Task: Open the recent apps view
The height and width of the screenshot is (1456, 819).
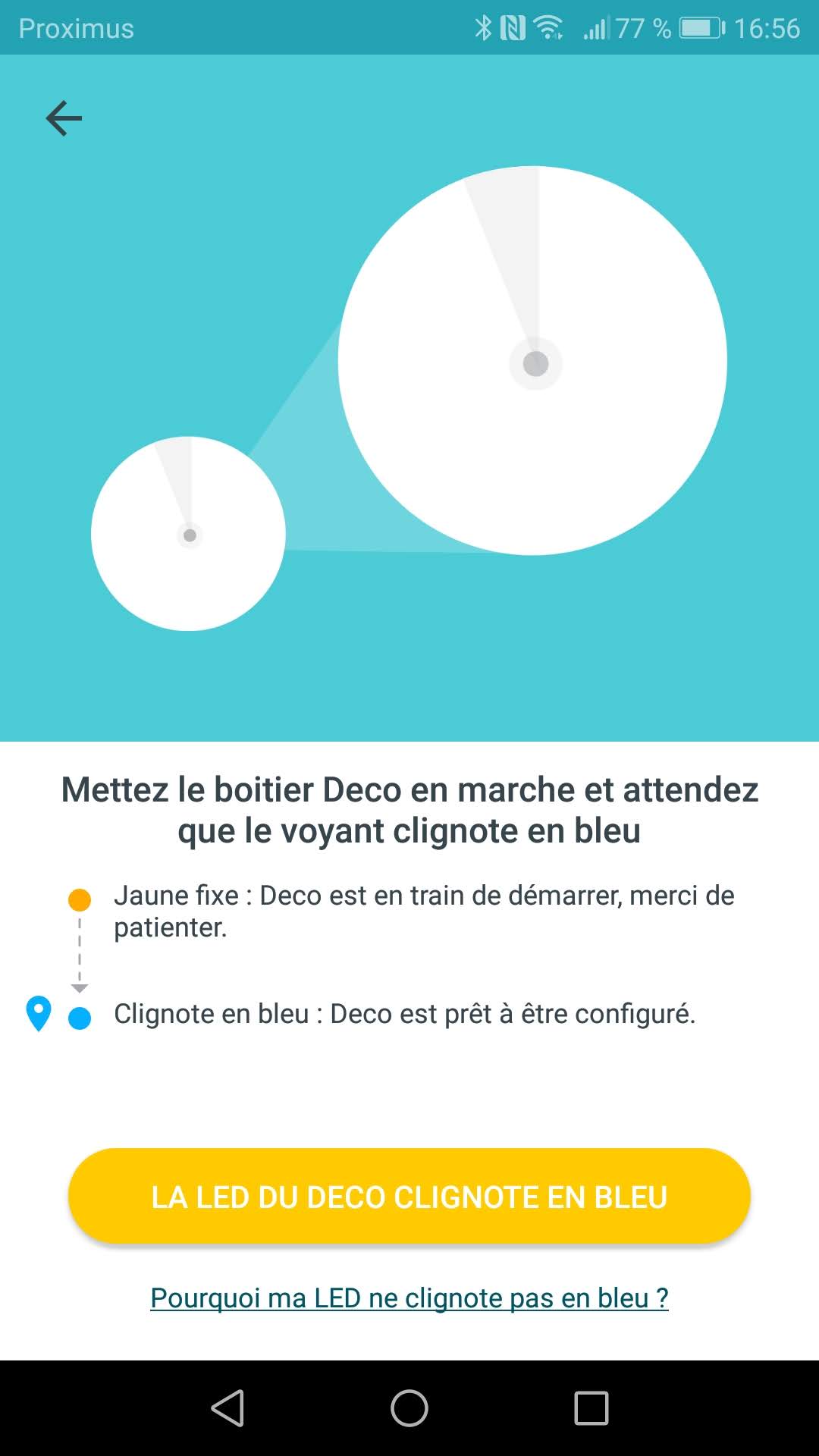Action: [x=591, y=1408]
